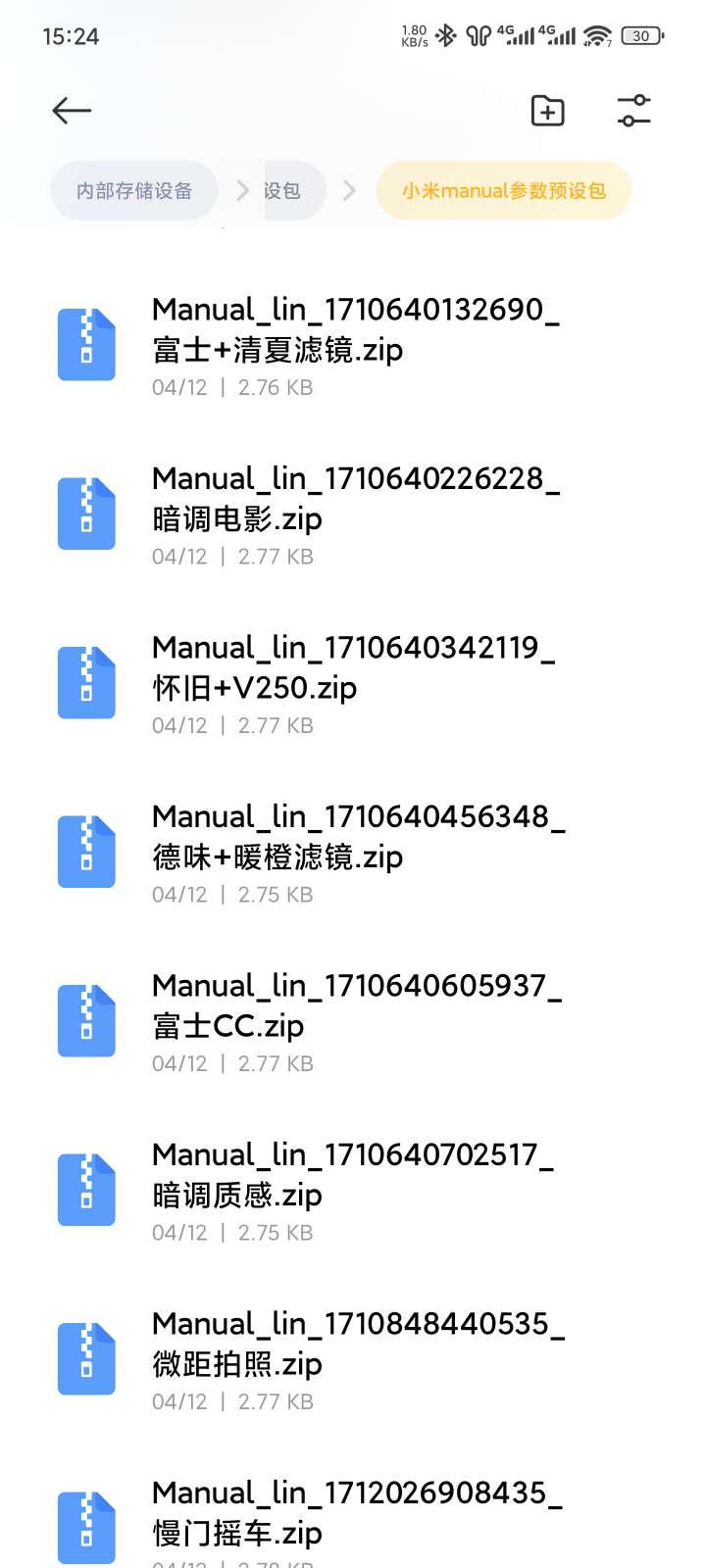Image resolution: width=706 pixels, height=1568 pixels.
Task: Tap the zip icon of 慢门摇车.zip
Action: [x=86, y=1529]
